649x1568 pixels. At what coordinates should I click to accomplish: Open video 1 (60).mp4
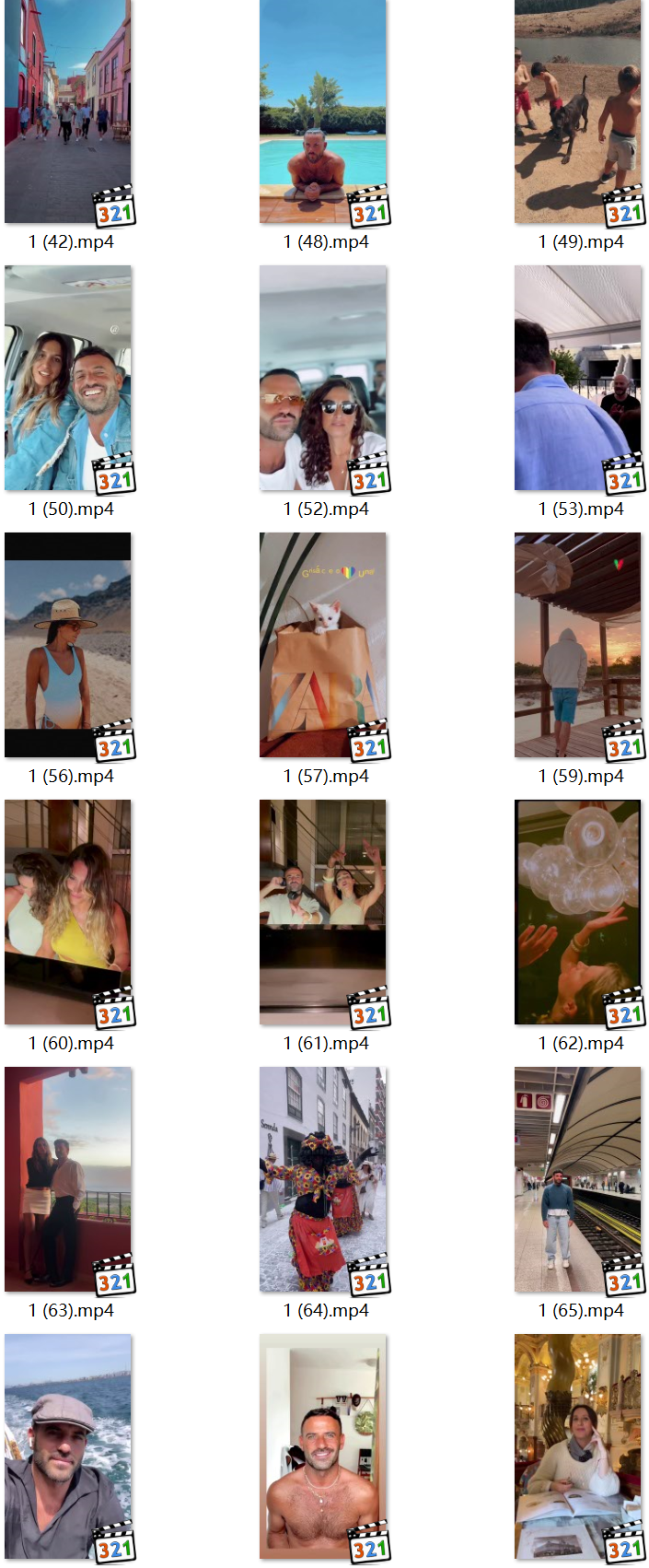68,912
